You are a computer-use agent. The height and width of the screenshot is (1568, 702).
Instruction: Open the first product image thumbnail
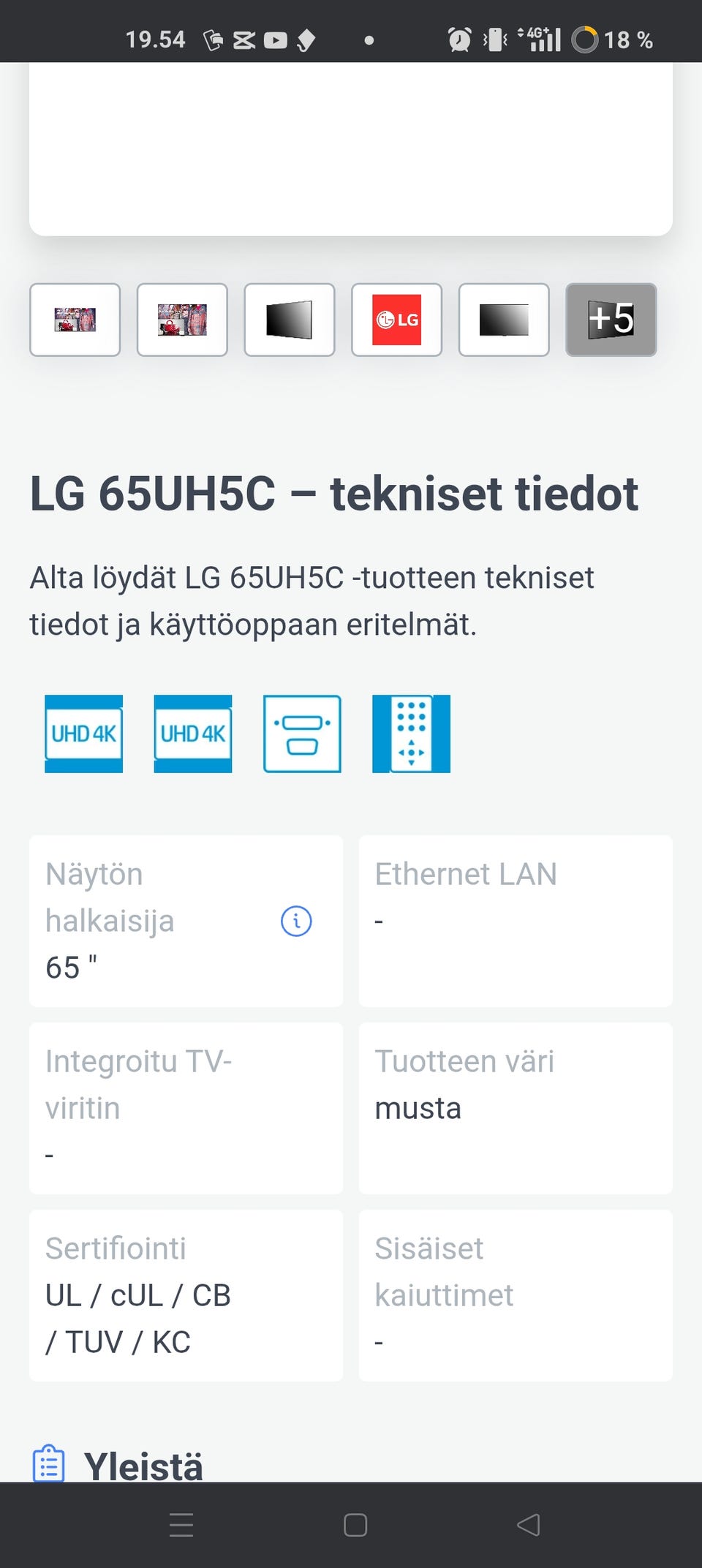pos(75,320)
